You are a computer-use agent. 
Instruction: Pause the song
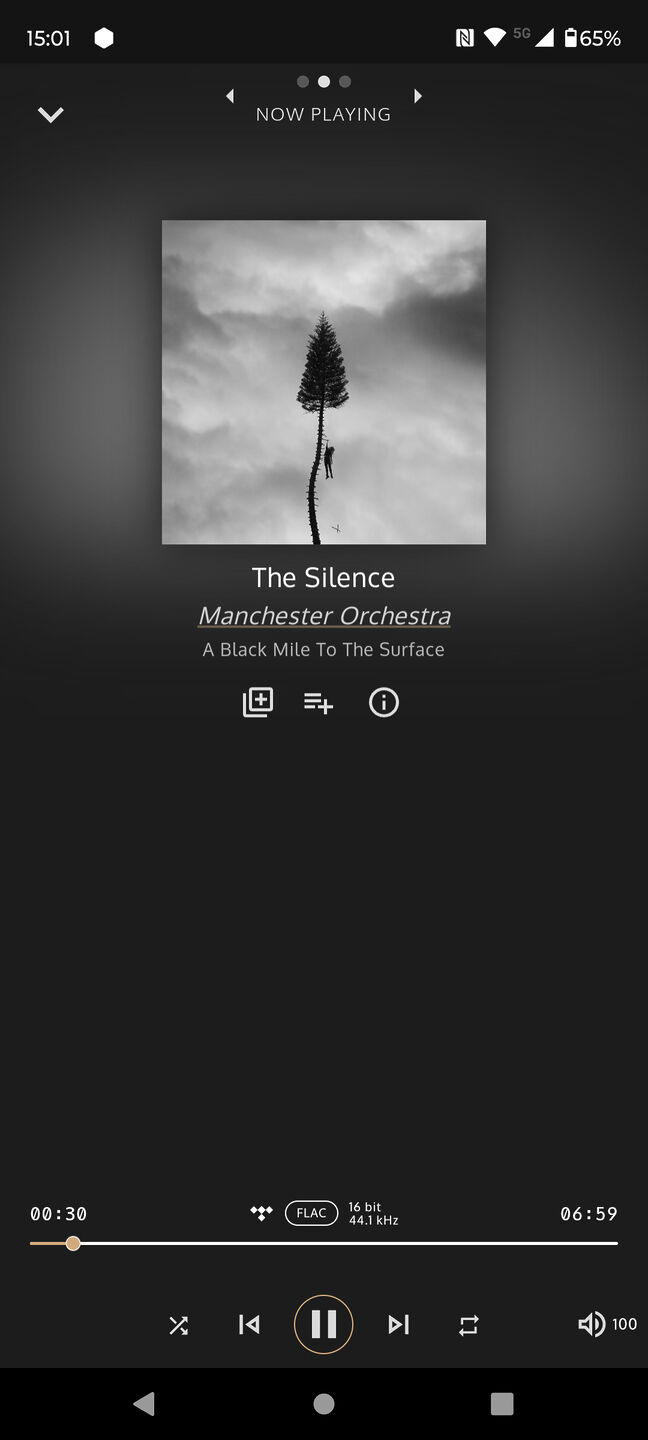[x=323, y=1324]
